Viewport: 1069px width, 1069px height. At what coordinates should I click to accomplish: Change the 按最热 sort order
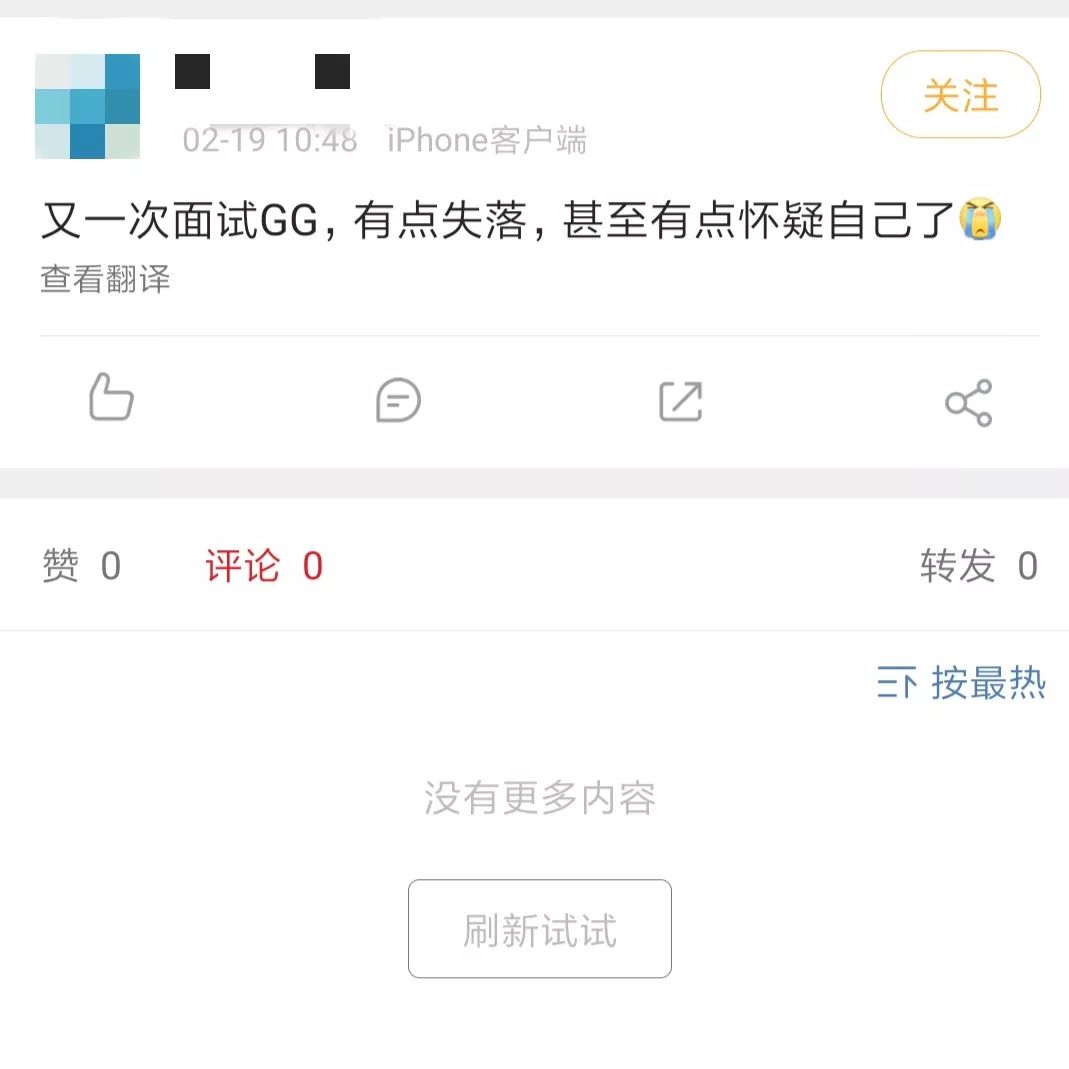(x=961, y=684)
